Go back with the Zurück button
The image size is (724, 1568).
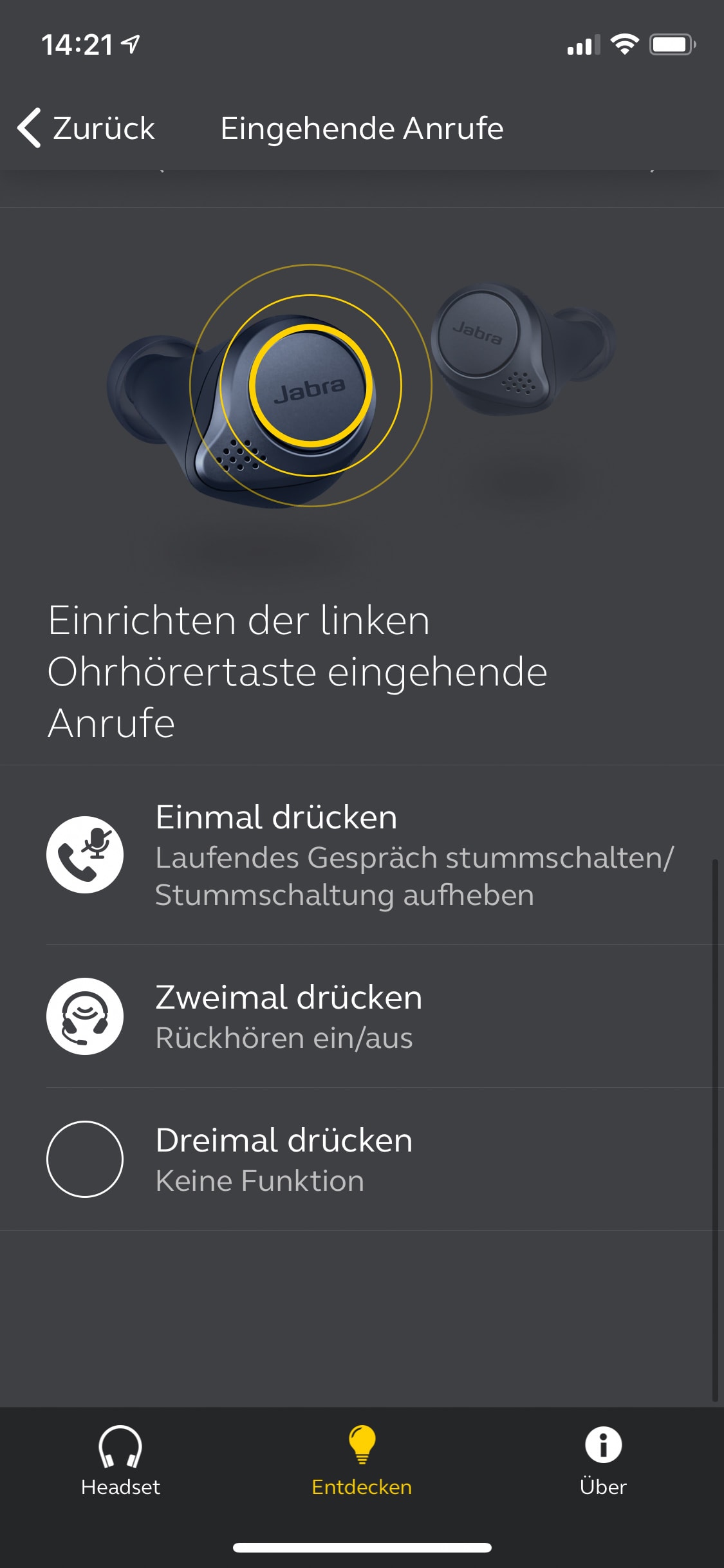[87, 128]
